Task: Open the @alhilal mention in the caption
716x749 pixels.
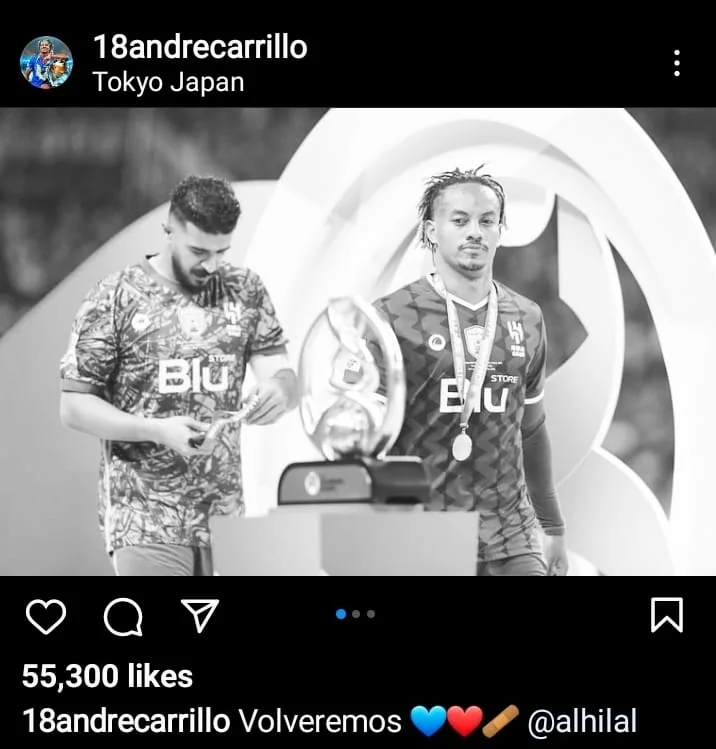Action: click(581, 721)
